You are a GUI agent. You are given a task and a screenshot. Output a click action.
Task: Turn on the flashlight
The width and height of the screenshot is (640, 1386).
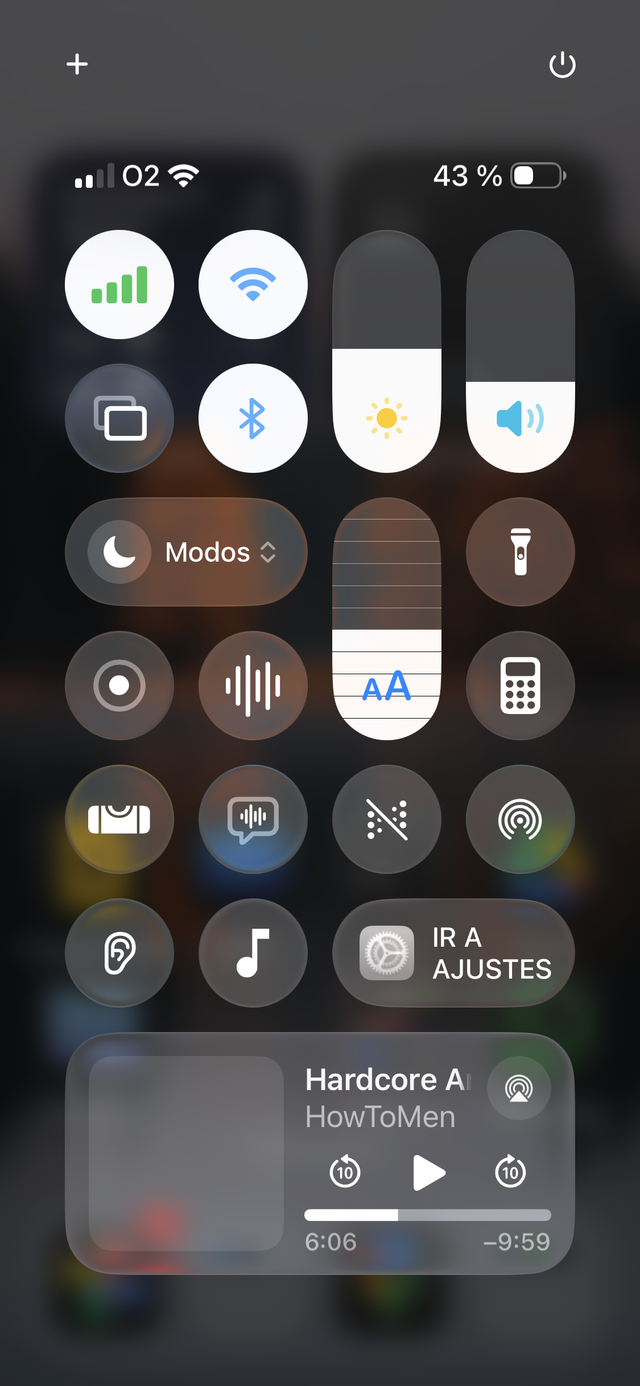(520, 552)
